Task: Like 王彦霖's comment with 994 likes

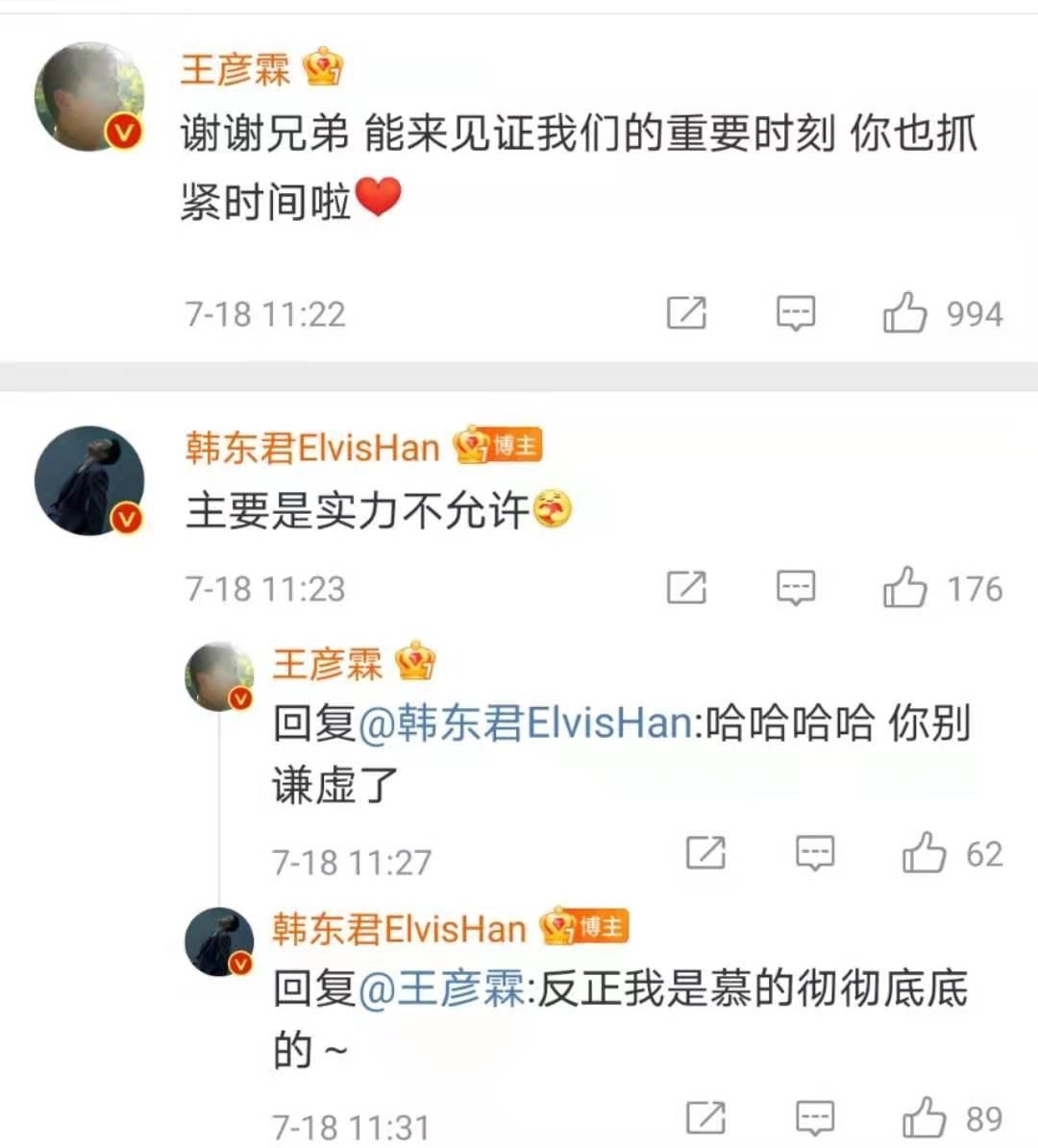Action: click(x=905, y=313)
